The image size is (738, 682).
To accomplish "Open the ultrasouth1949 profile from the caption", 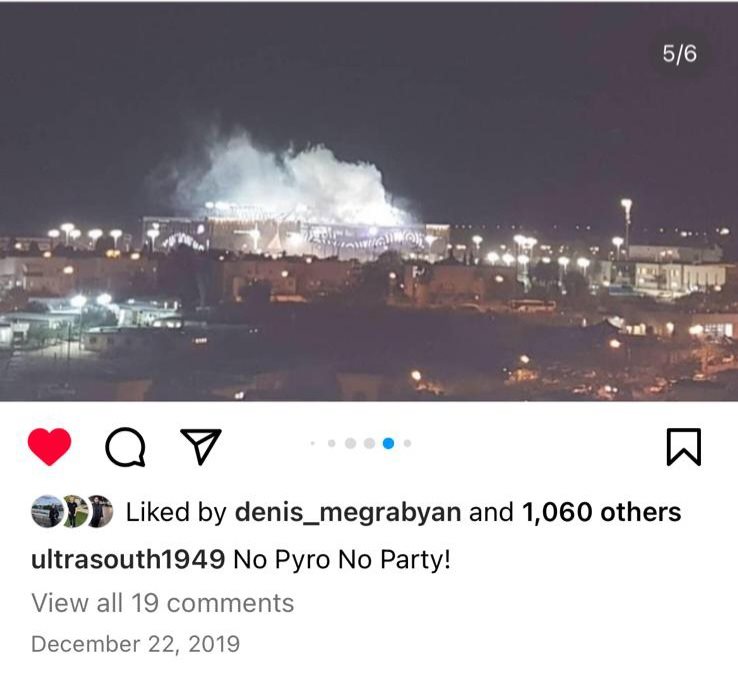I will 128,559.
